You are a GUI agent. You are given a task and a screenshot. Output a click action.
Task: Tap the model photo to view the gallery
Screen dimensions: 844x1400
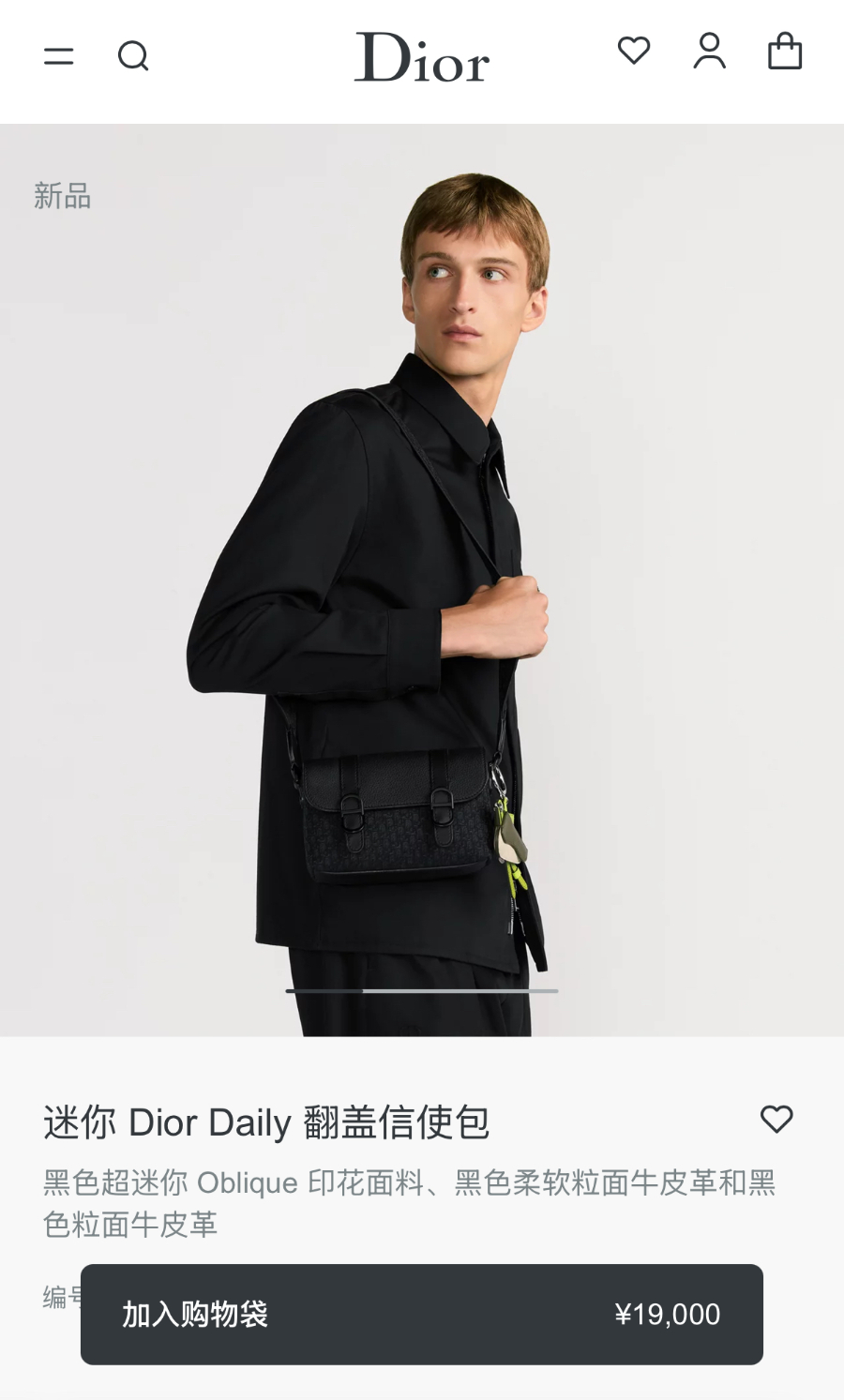[422, 563]
